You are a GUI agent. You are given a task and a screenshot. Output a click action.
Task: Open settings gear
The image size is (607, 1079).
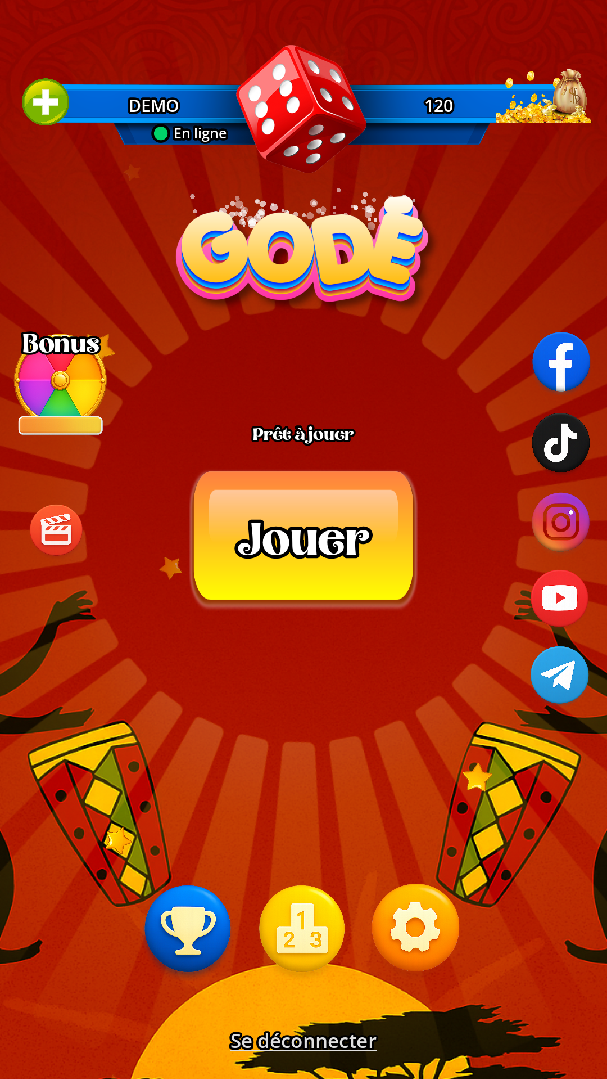(416, 929)
